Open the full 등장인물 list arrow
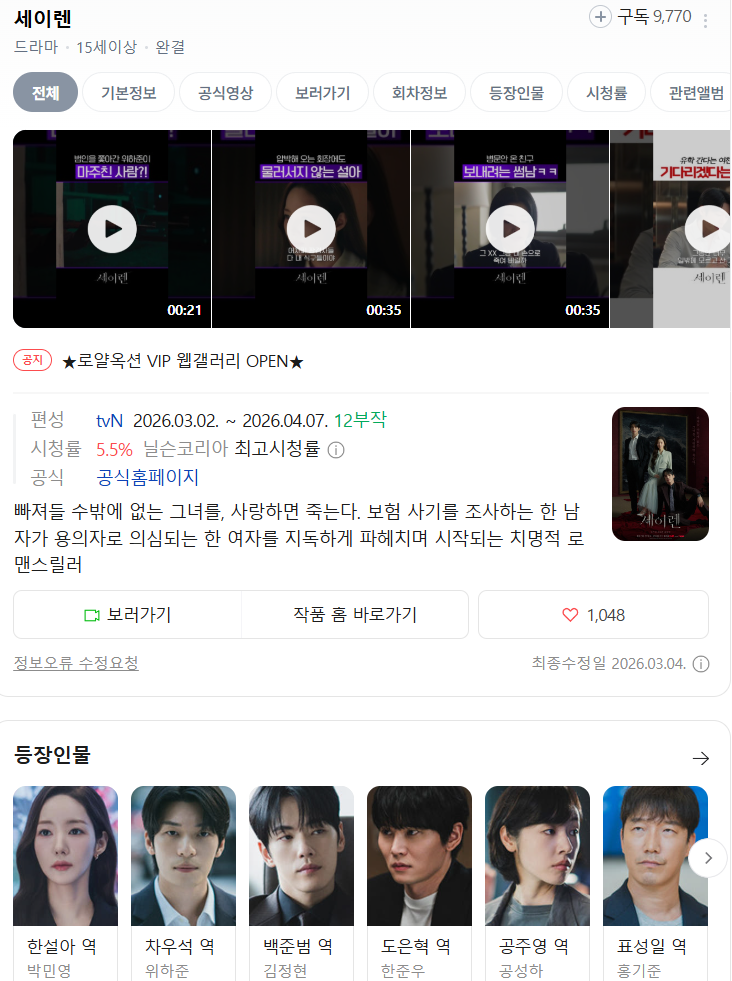 point(700,758)
